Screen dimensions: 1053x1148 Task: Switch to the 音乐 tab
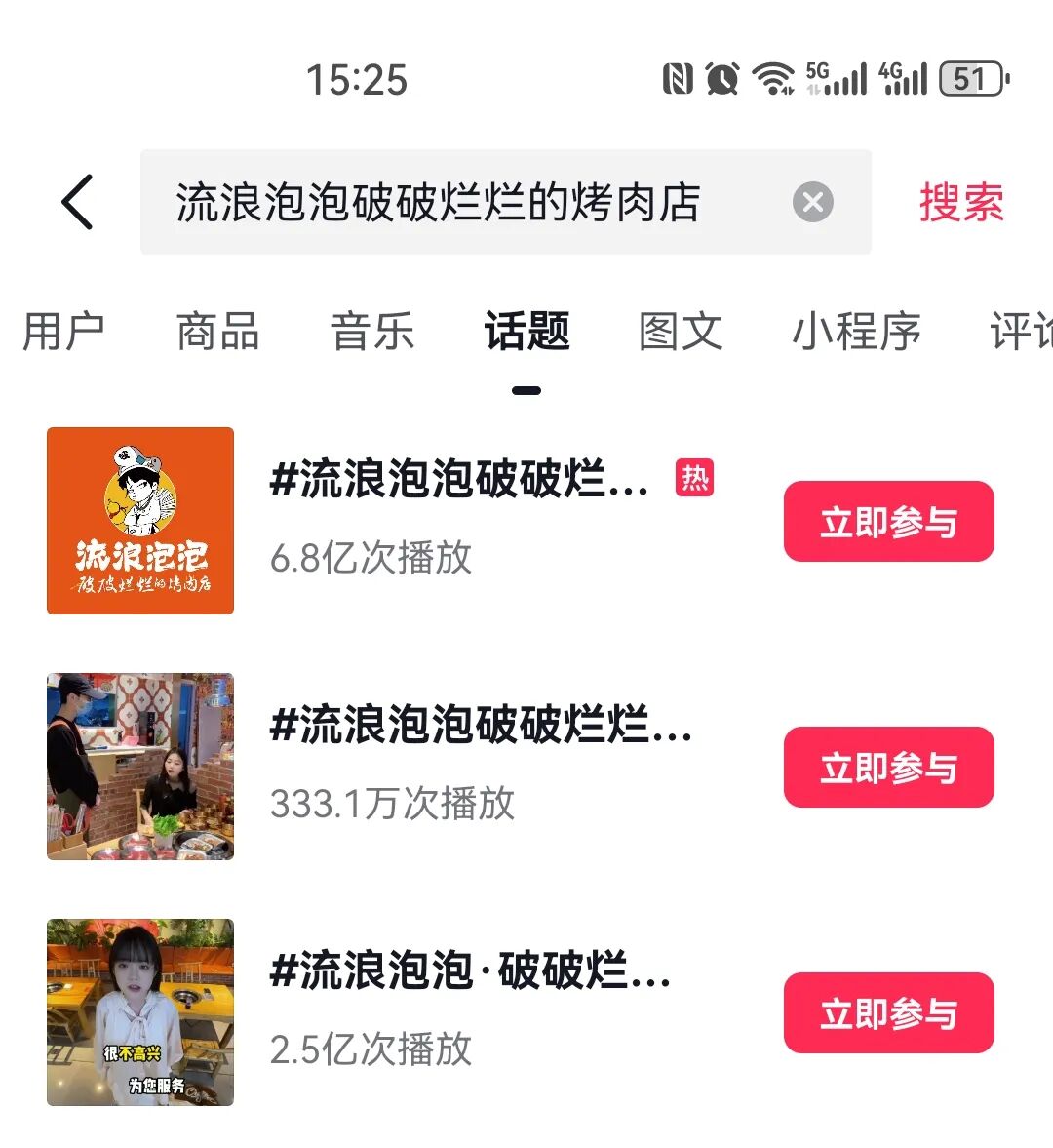[x=372, y=331]
